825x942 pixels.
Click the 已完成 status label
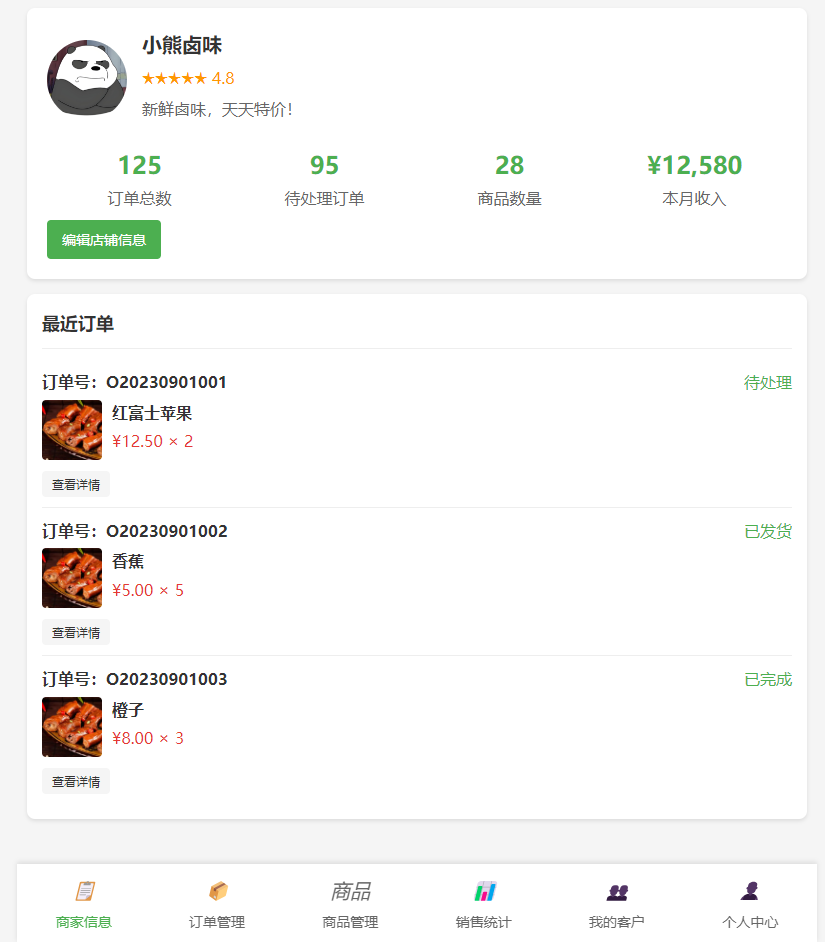(766, 678)
